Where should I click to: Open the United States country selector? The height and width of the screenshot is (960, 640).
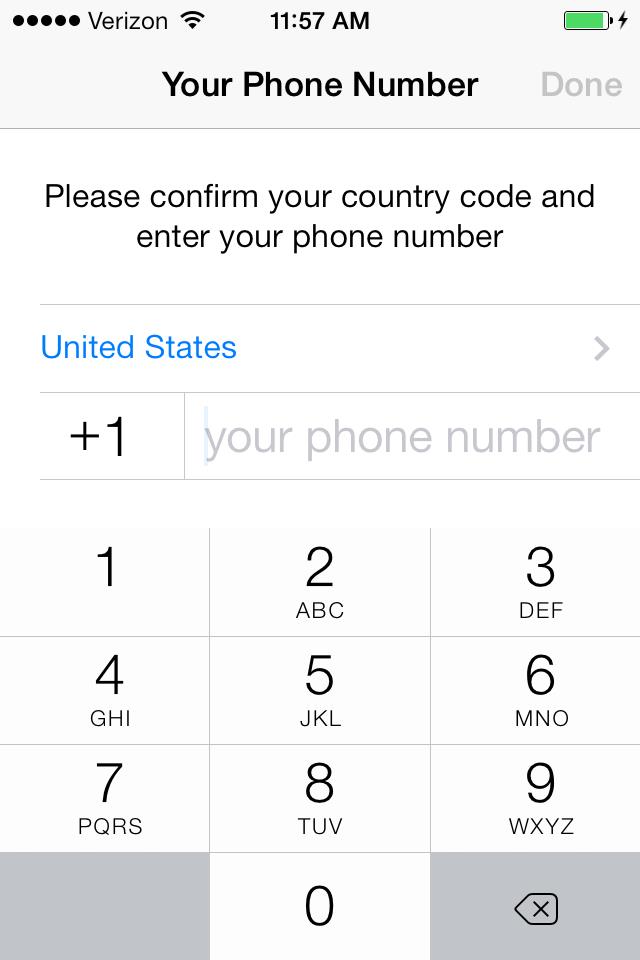click(x=320, y=348)
